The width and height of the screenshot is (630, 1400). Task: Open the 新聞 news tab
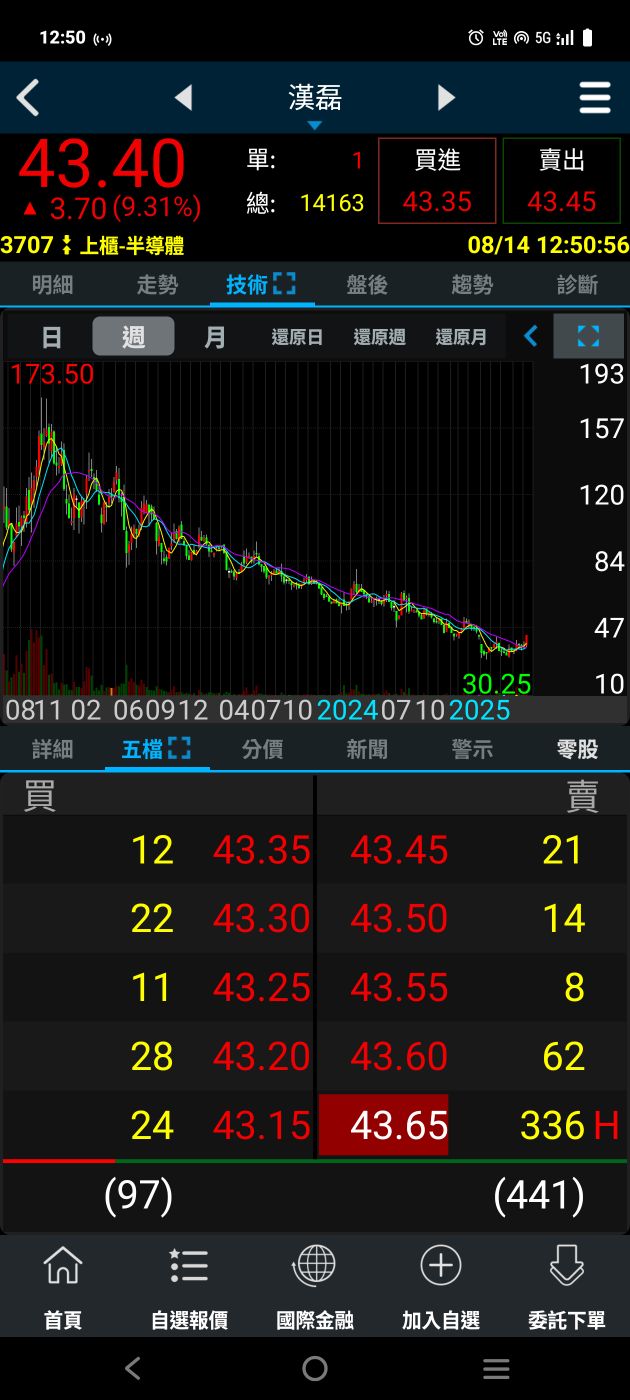click(367, 749)
